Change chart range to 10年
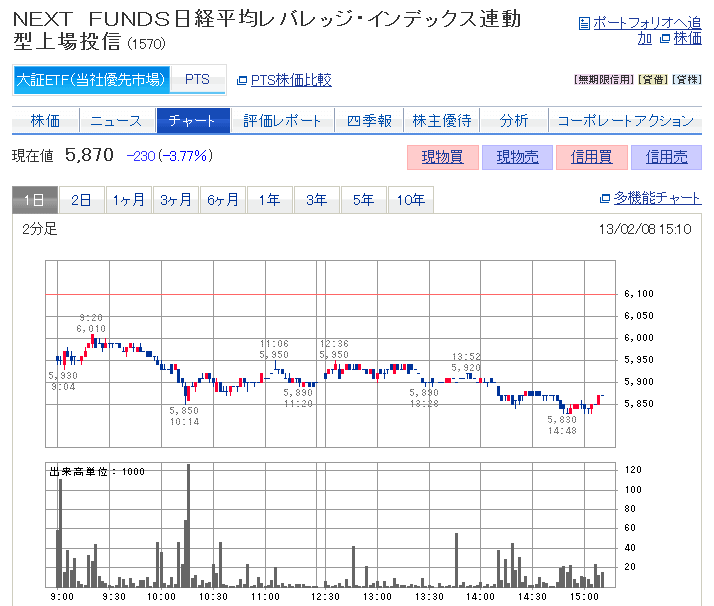Viewport: 714px width, 606px height. click(x=410, y=200)
